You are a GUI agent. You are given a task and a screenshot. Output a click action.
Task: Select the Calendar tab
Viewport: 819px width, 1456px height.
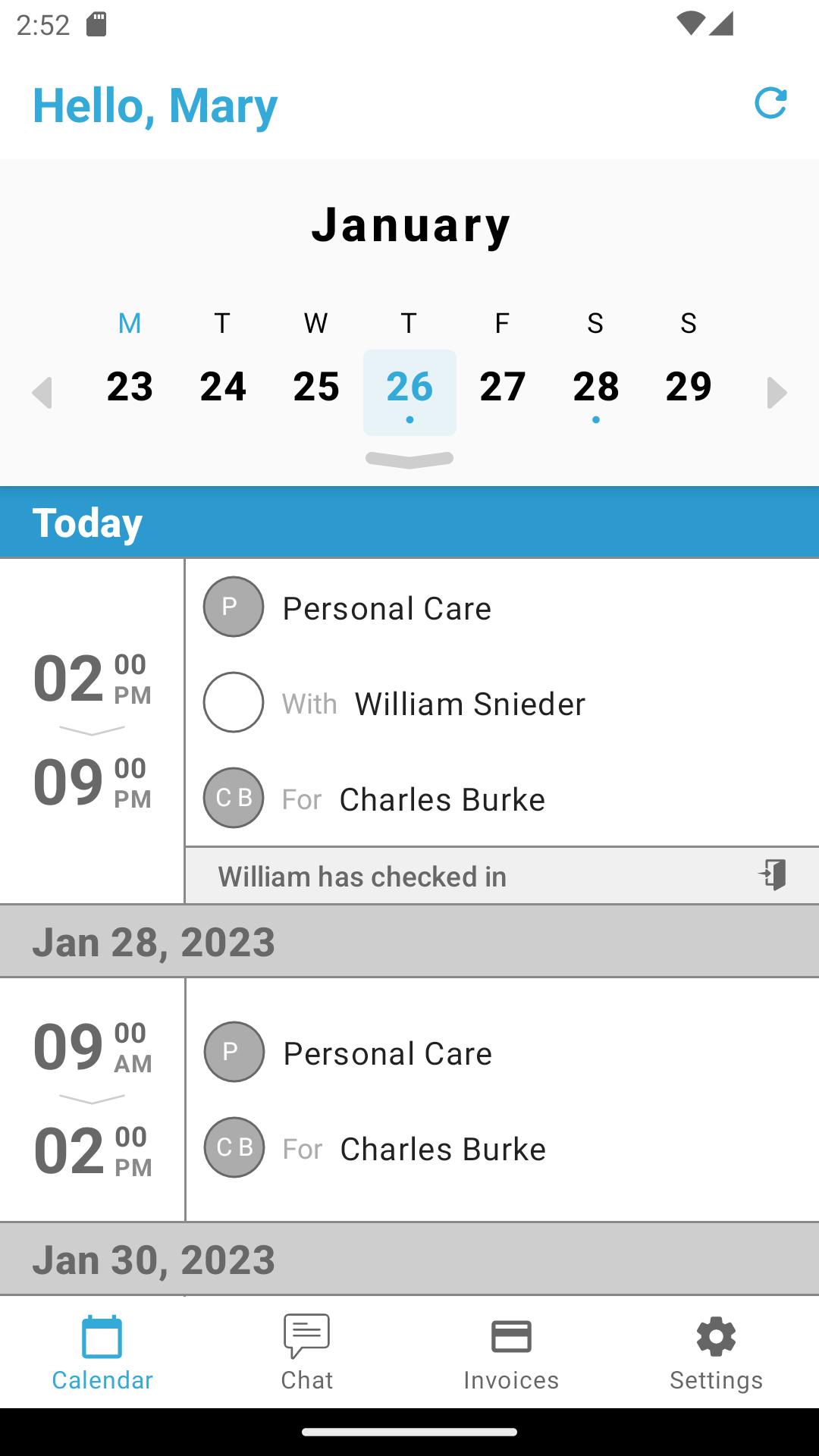pos(102,1352)
